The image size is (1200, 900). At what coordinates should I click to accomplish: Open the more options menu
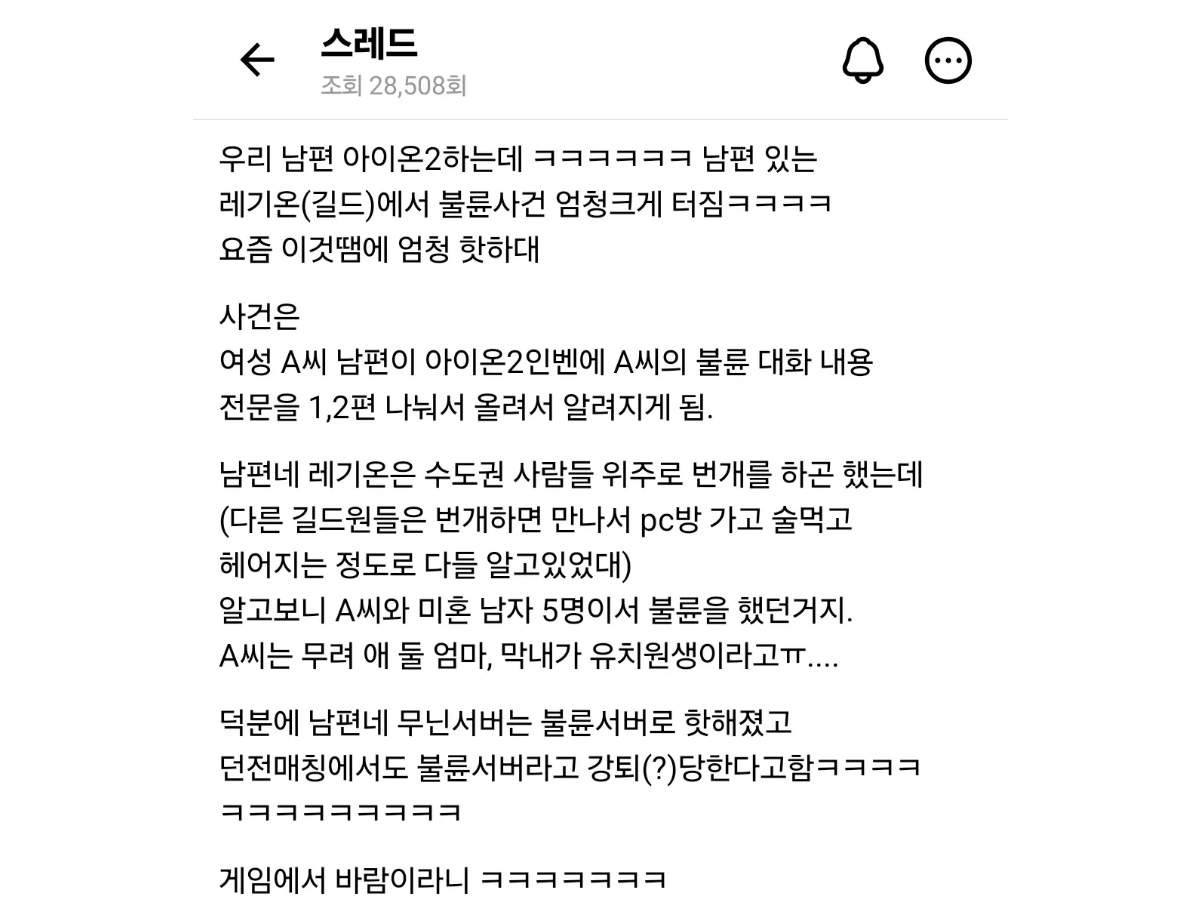coord(948,61)
